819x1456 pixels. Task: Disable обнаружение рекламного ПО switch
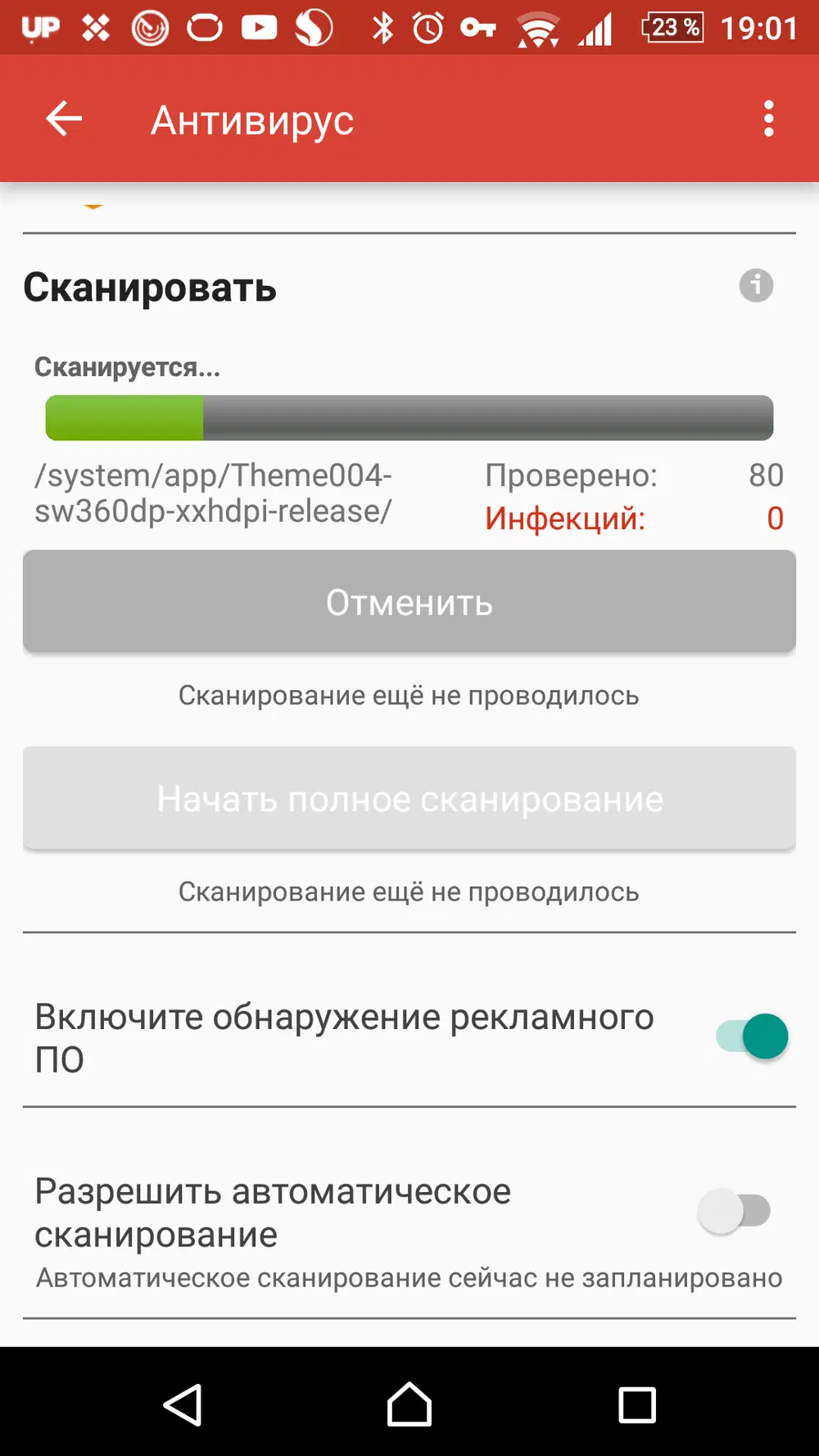point(753,1036)
